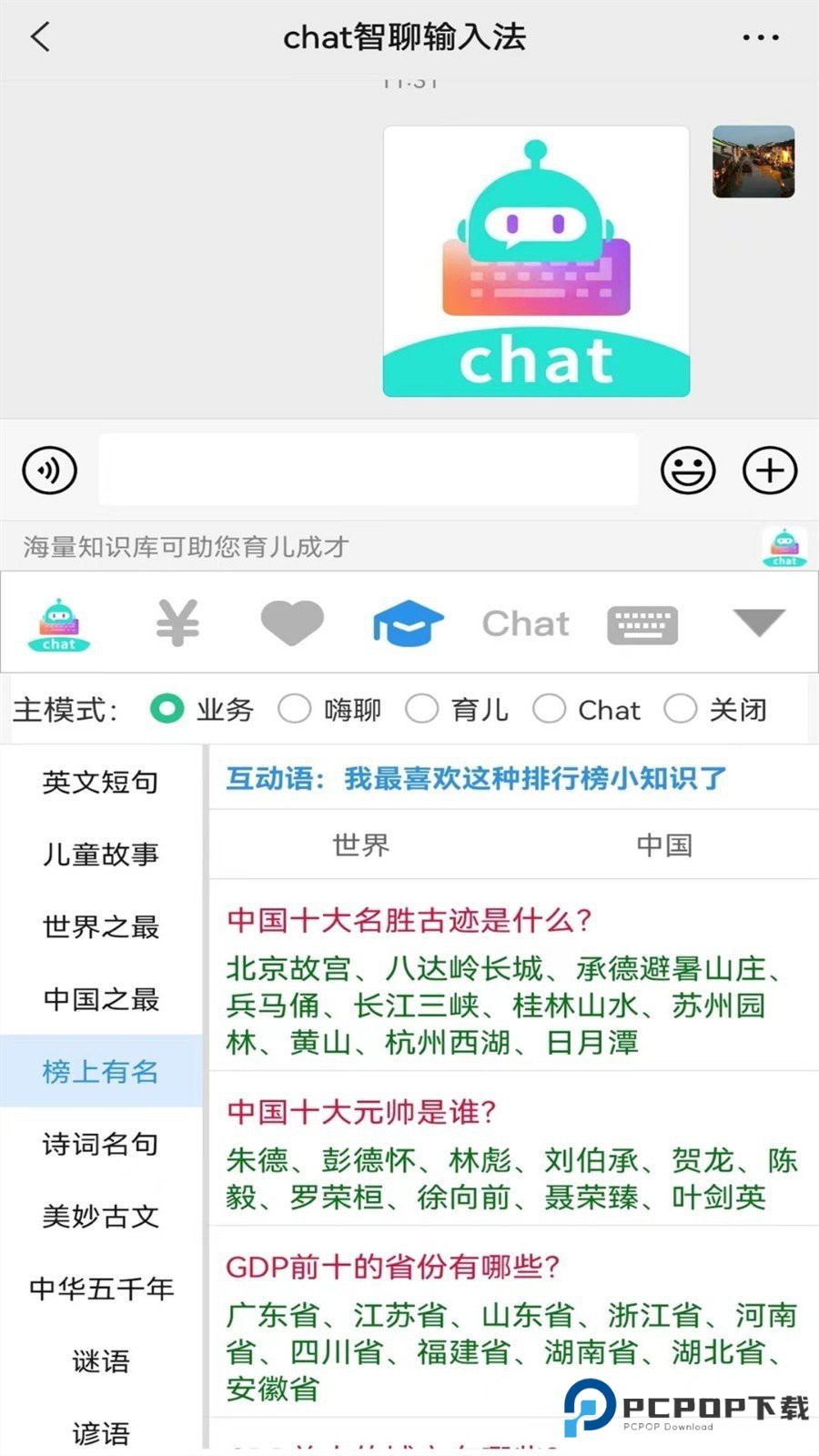Viewport: 819px width, 1456px height.
Task: Open the 中国十大元帅是谁 question
Action: [363, 1113]
